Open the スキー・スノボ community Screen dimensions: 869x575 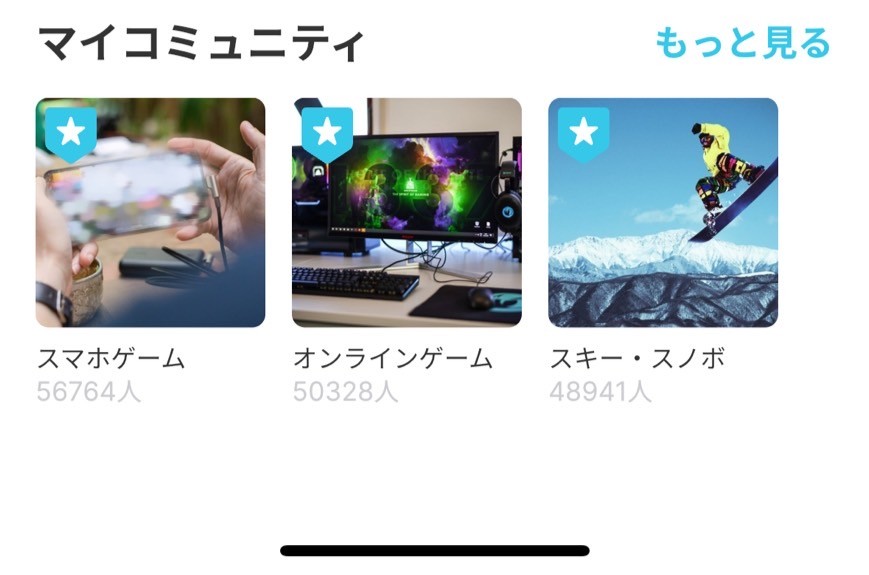click(x=662, y=212)
